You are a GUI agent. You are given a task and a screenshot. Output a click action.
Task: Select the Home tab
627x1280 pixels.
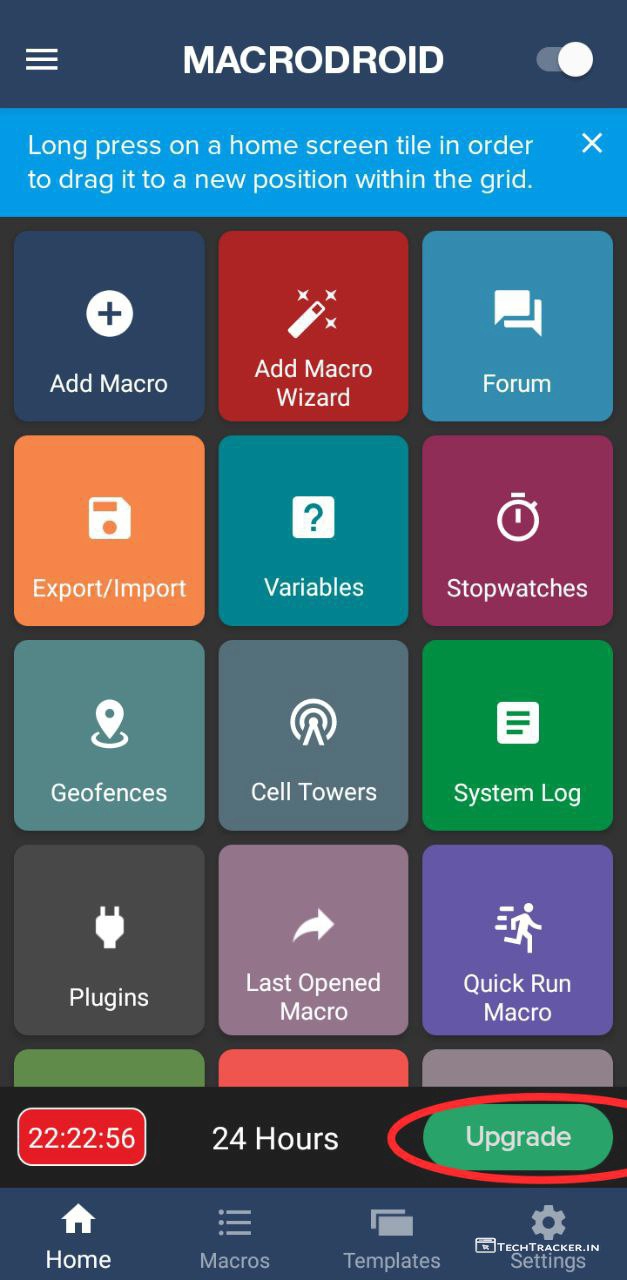pyautogui.click(x=78, y=1236)
